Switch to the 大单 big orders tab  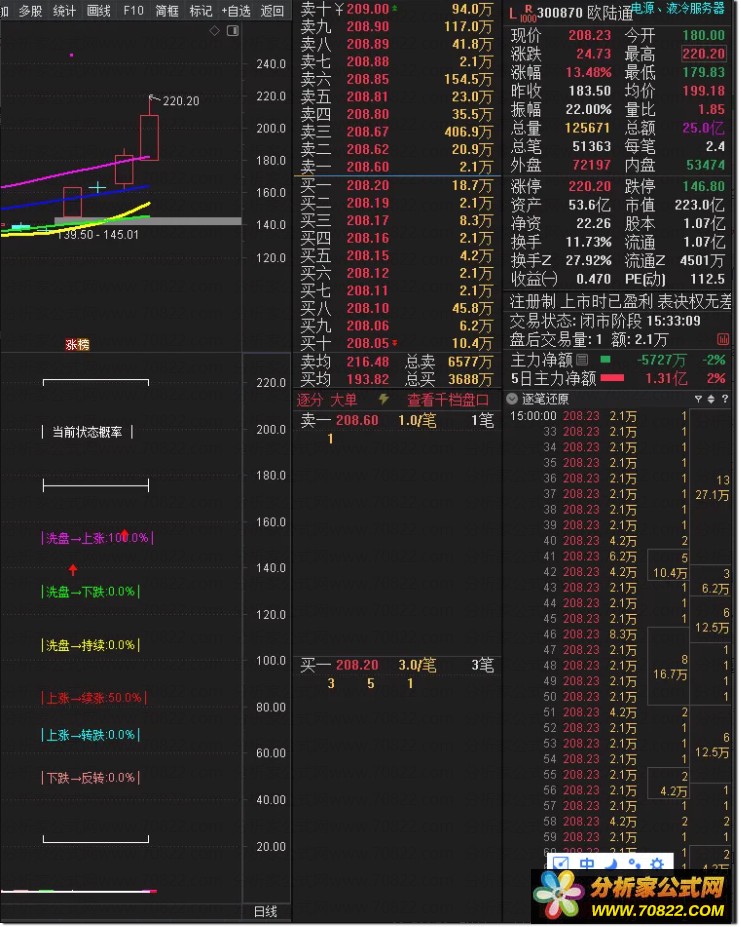click(x=344, y=399)
